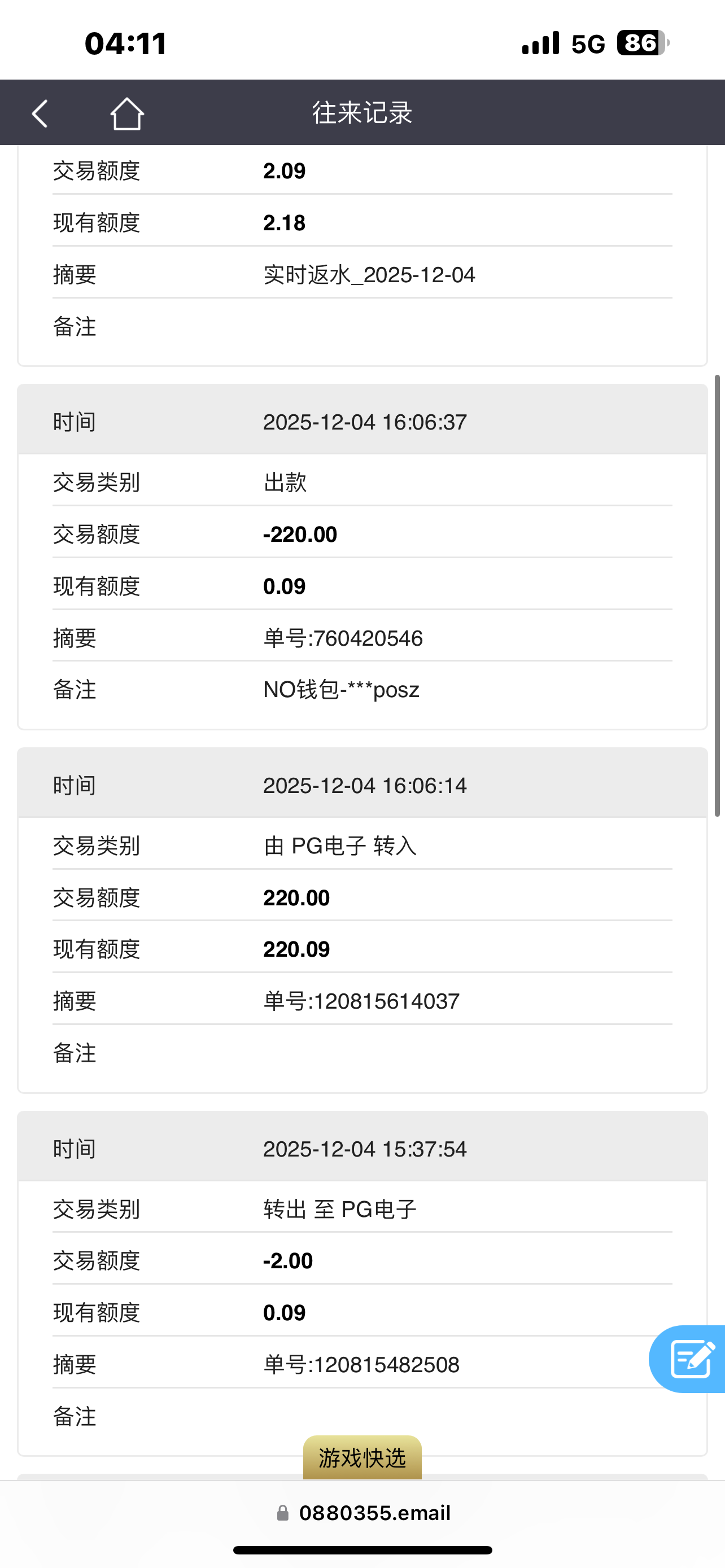Viewport: 725px width, 1568px height.
Task: Open the 游戏快选 quick game picker
Action: click(x=362, y=1457)
